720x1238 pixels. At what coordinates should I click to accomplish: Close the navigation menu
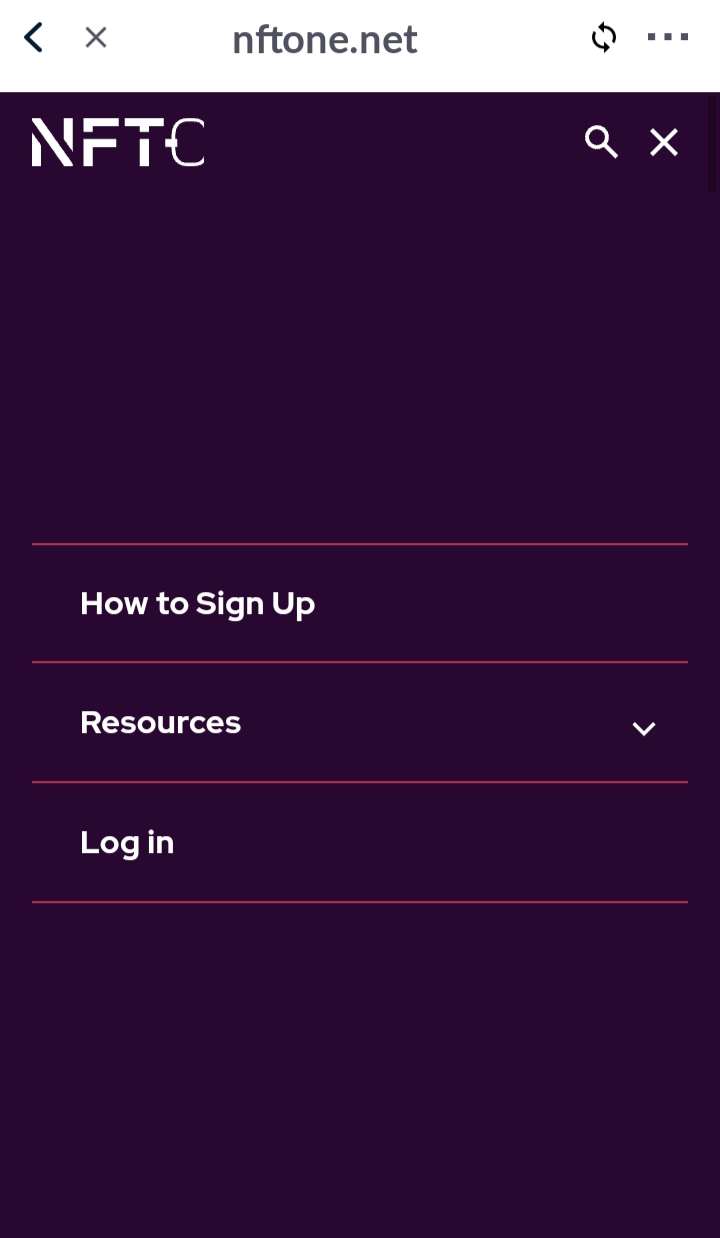point(664,143)
